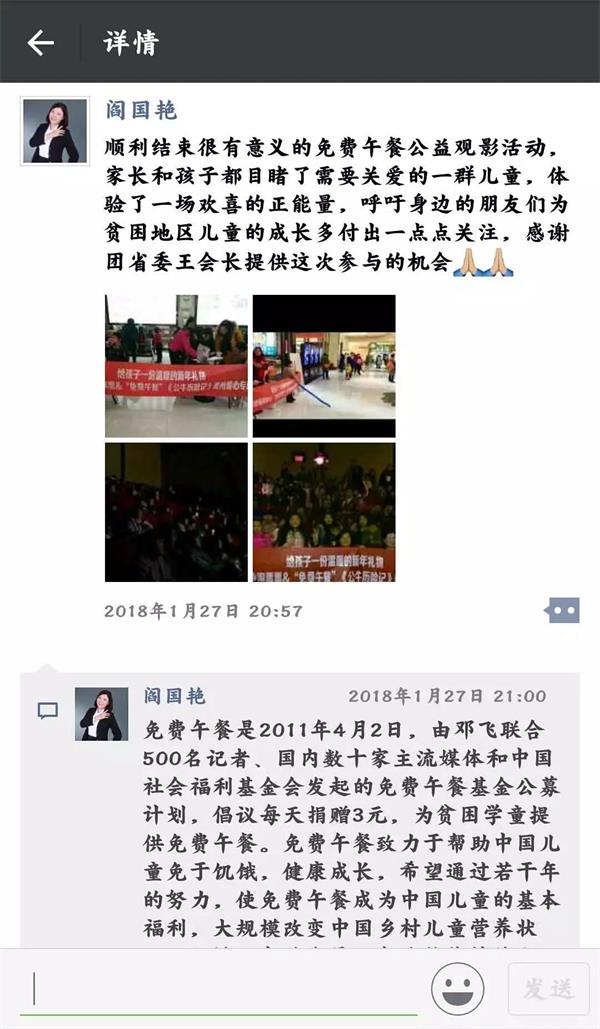View the third dark cinema photo
Screen dimensions: 600x1029
(176, 512)
